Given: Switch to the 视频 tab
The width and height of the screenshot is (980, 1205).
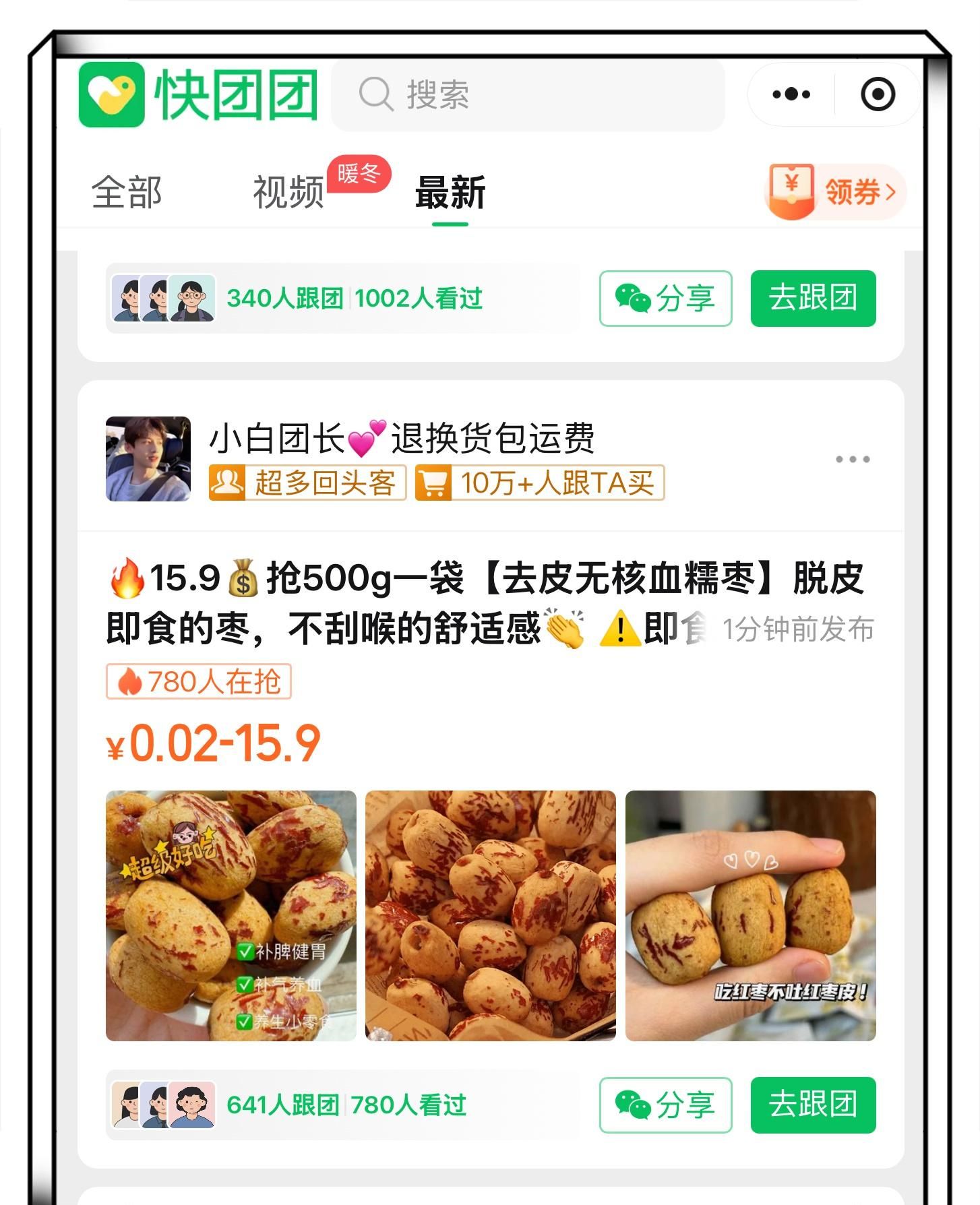Looking at the screenshot, I should [x=288, y=193].
